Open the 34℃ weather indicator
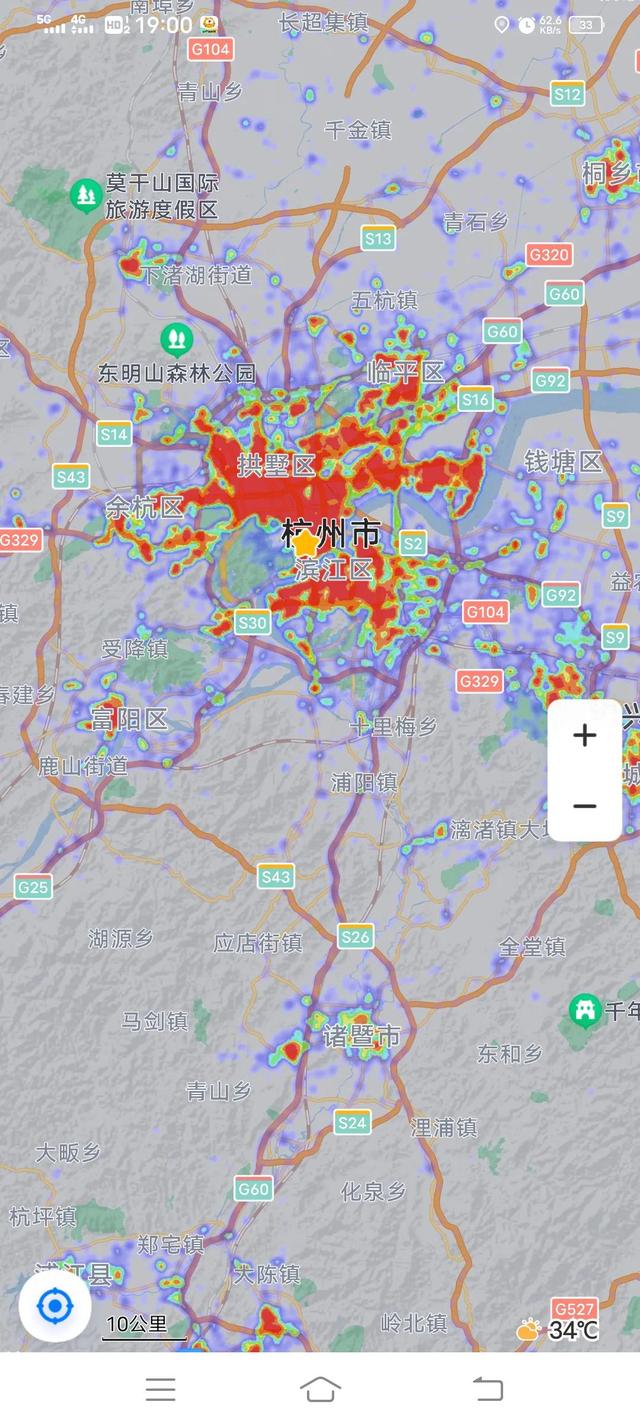Screen dimensions: 640x1427 tap(559, 1330)
